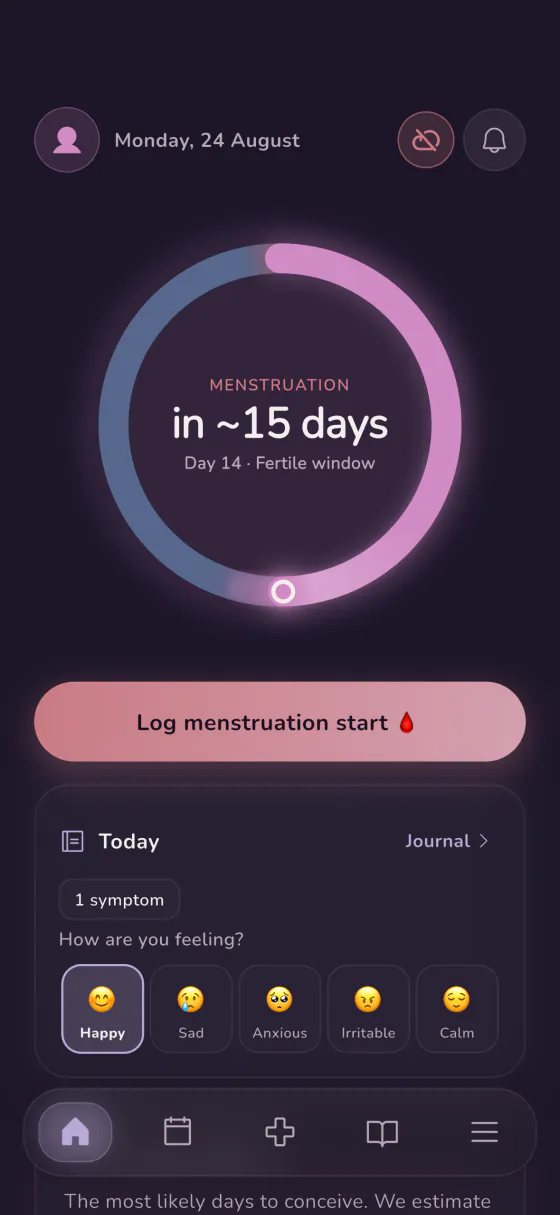Pick the Irritable mood
The width and height of the screenshot is (560, 1215).
(369, 1009)
